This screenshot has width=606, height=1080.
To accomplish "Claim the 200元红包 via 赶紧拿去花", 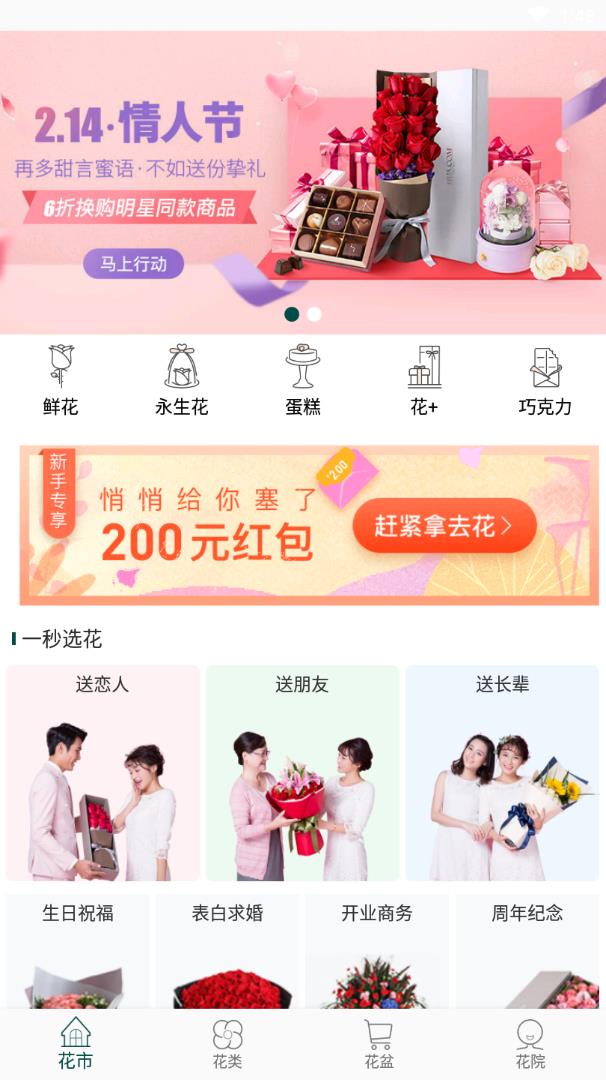I will tap(444, 526).
